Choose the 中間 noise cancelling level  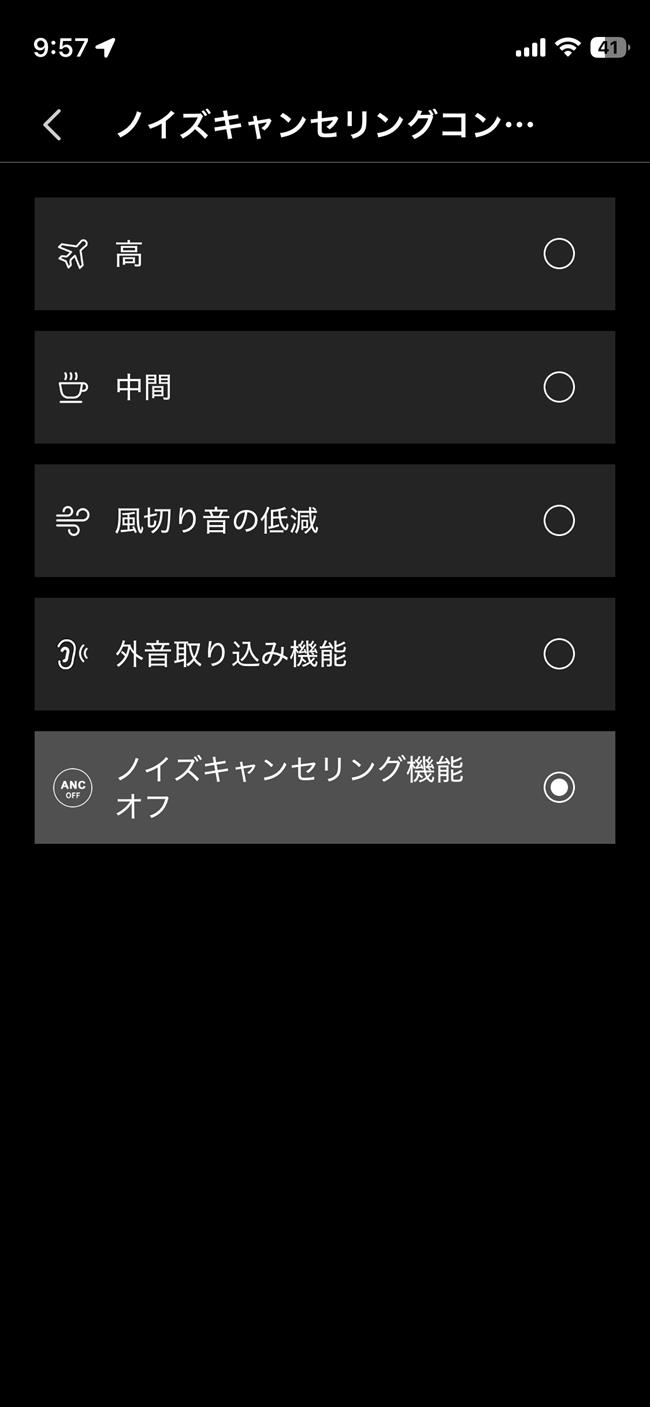point(558,387)
